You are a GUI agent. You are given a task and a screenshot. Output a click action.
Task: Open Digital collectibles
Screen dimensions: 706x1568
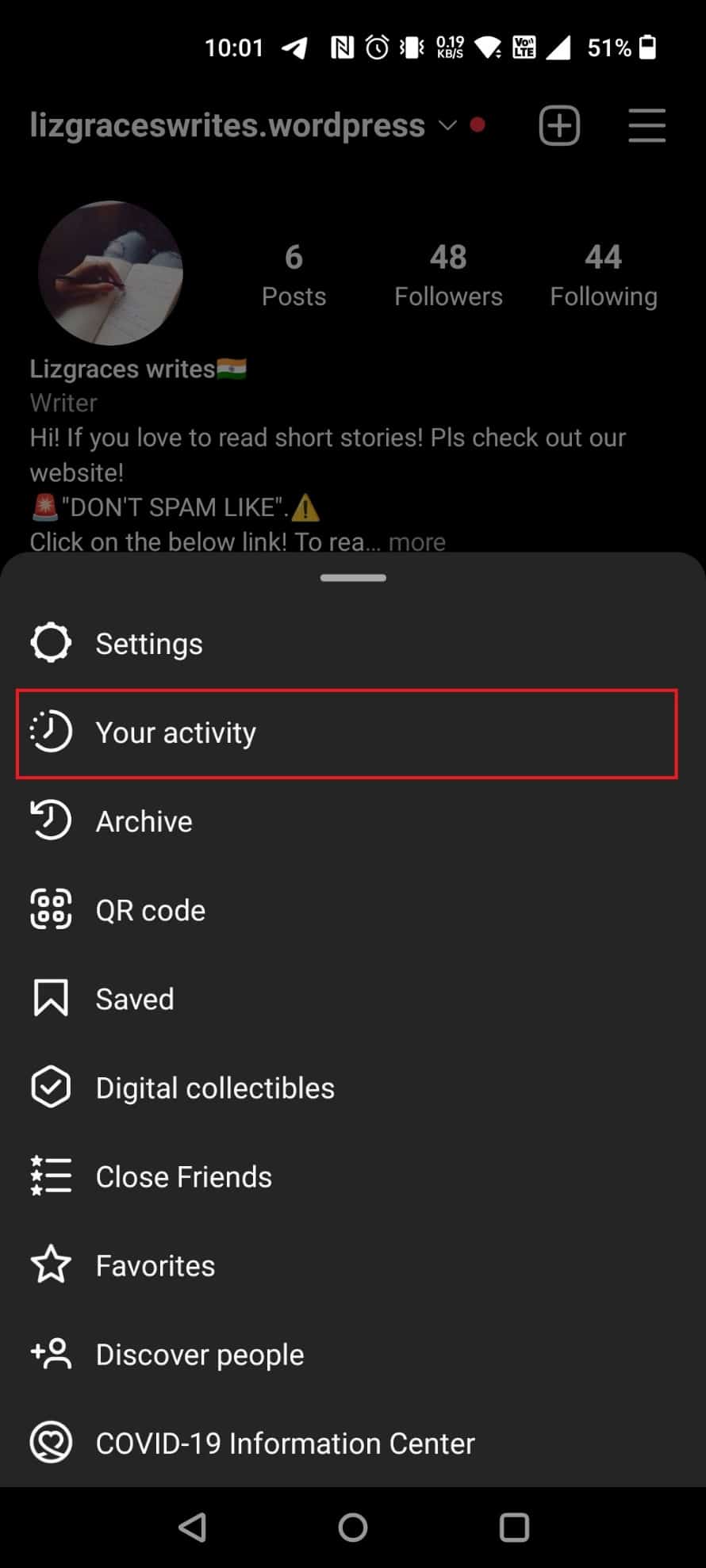pyautogui.click(x=214, y=1088)
